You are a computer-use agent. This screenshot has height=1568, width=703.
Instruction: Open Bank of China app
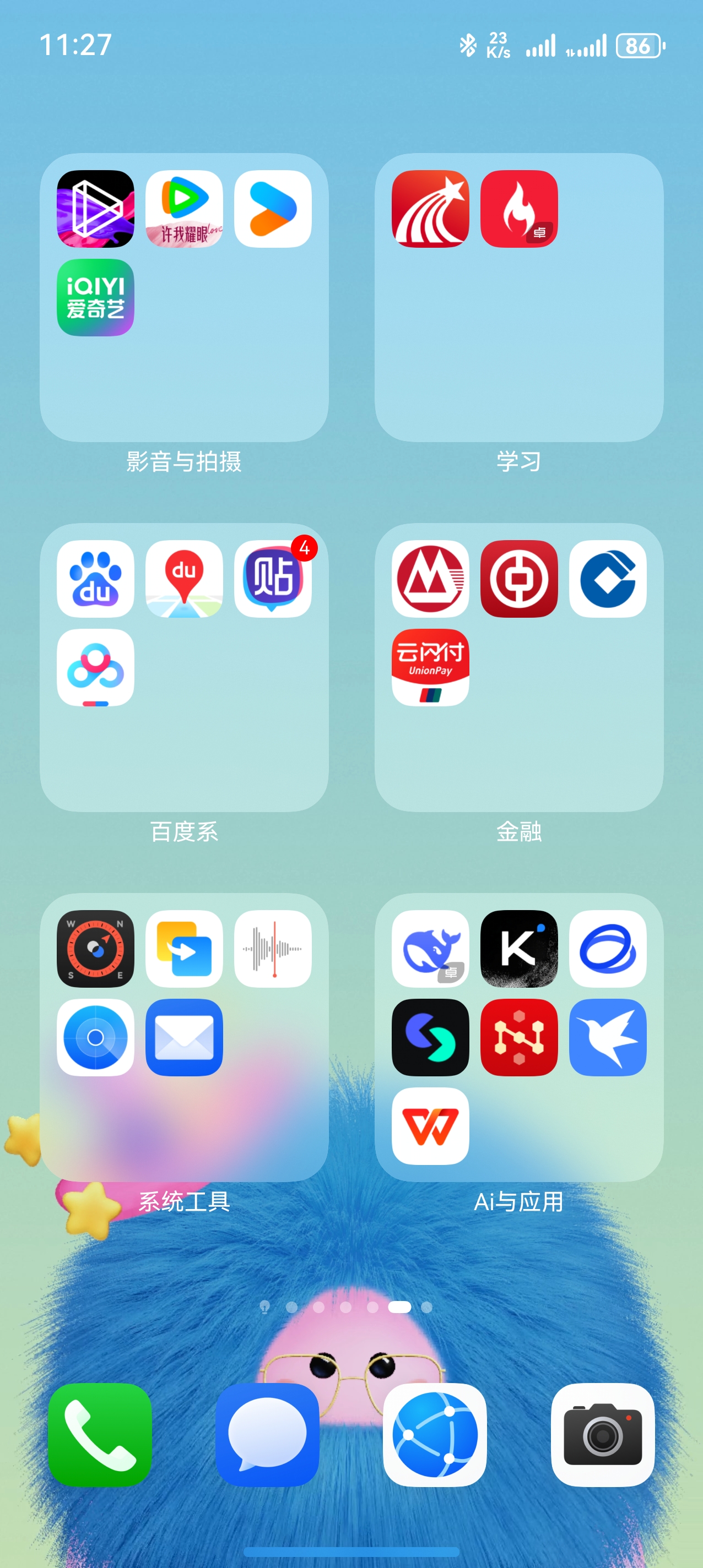(518, 578)
